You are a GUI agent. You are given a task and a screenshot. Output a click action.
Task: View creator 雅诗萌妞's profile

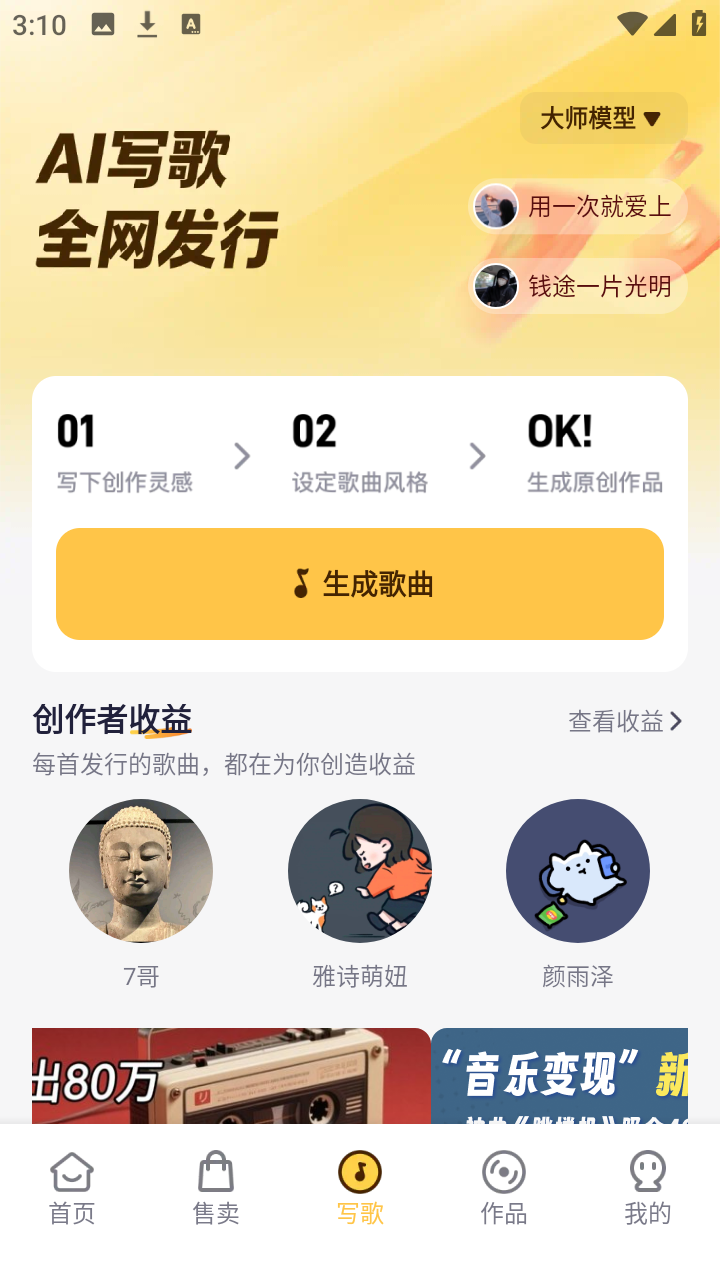pyautogui.click(x=360, y=871)
